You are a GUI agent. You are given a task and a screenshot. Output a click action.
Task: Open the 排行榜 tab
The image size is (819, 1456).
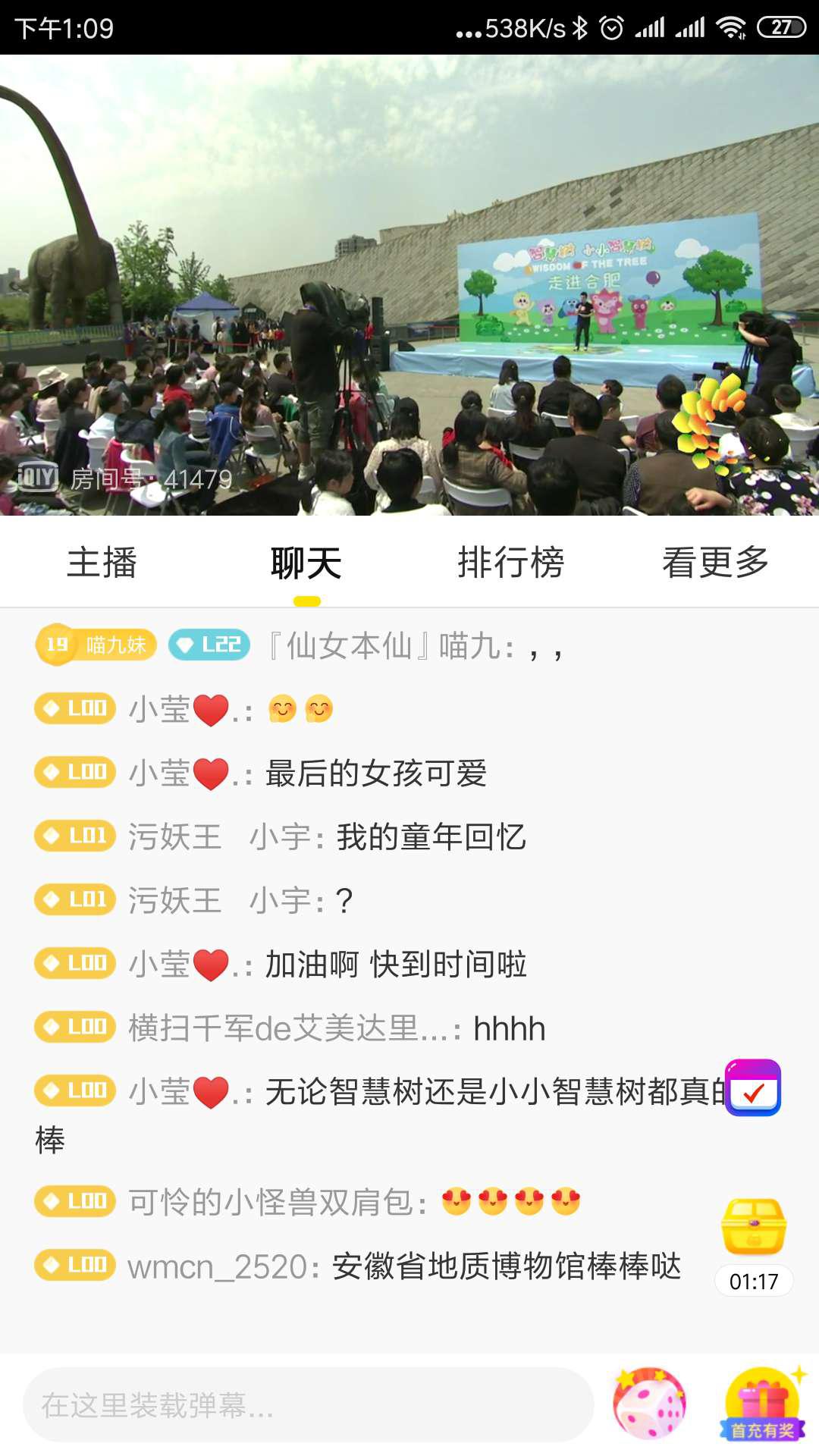pyautogui.click(x=510, y=563)
